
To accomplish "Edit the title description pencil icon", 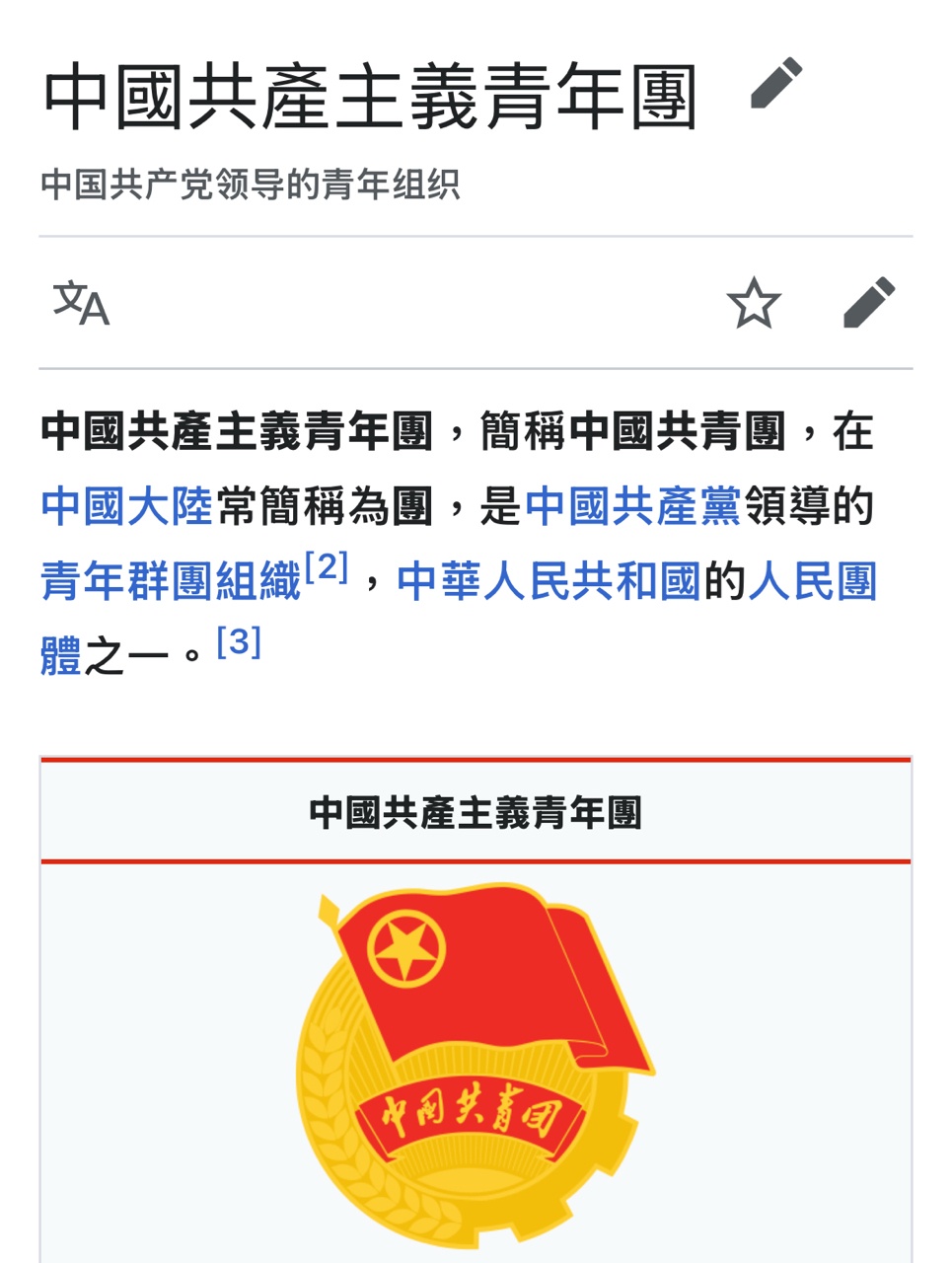I will (775, 84).
